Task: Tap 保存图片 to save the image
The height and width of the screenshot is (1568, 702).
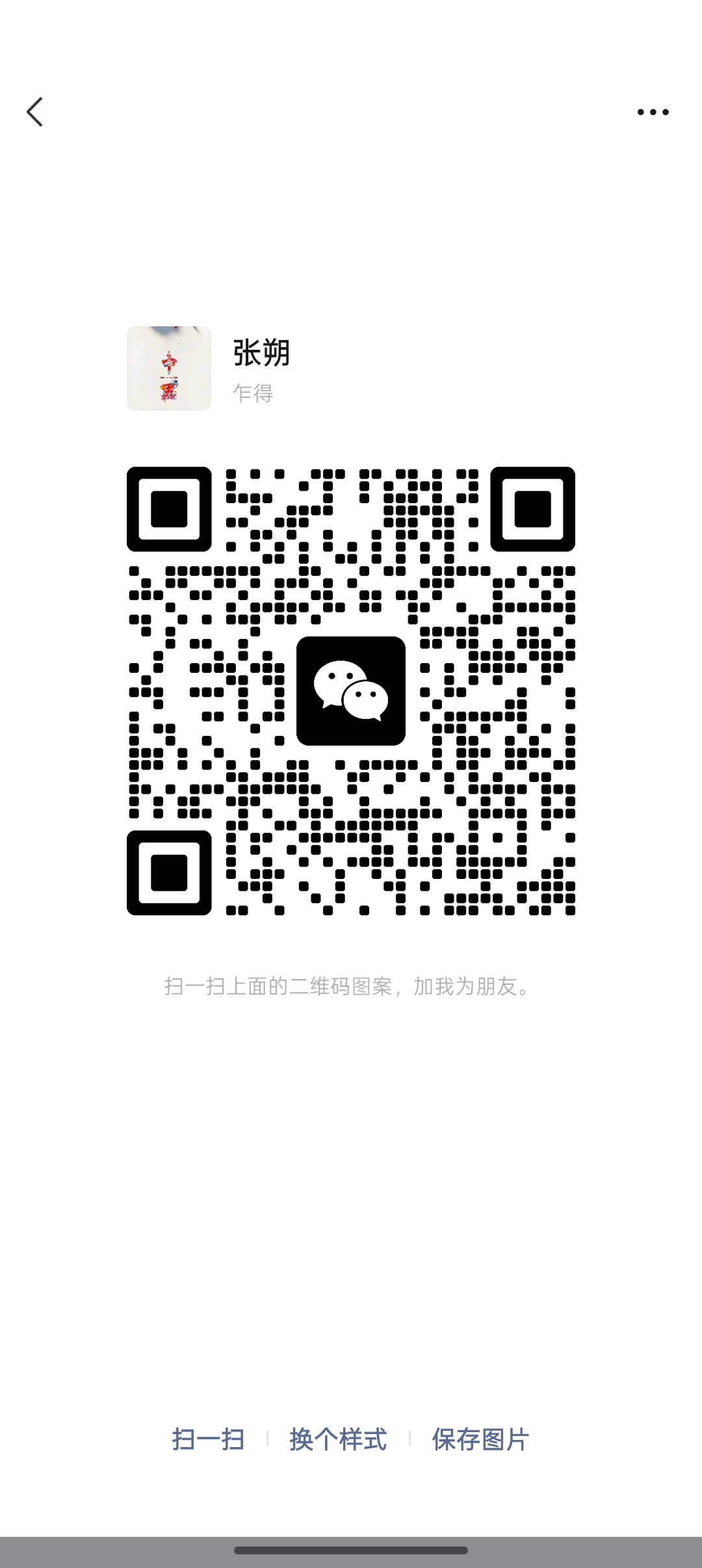Action: tap(480, 1439)
